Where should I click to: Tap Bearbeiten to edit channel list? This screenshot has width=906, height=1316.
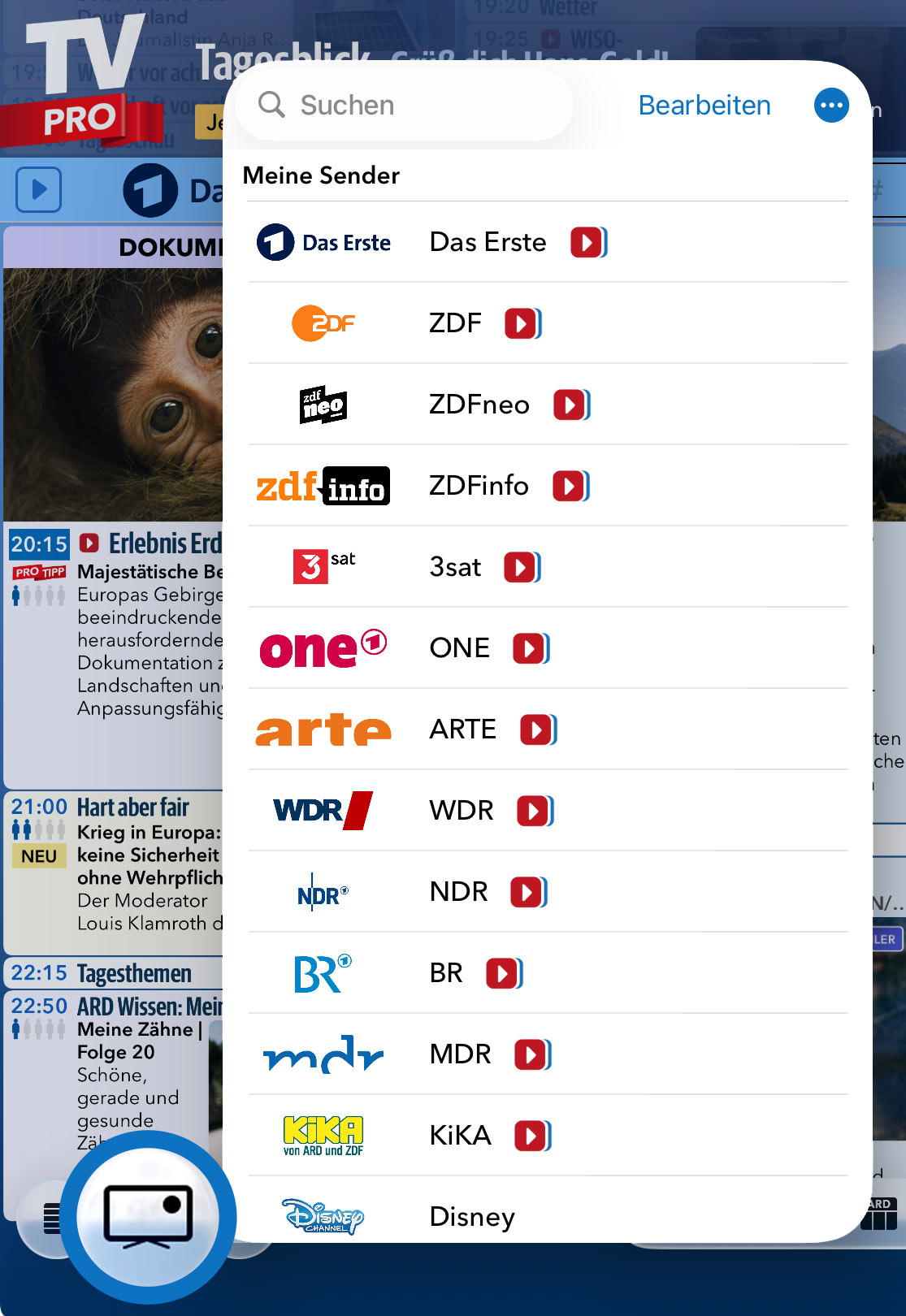tap(704, 106)
